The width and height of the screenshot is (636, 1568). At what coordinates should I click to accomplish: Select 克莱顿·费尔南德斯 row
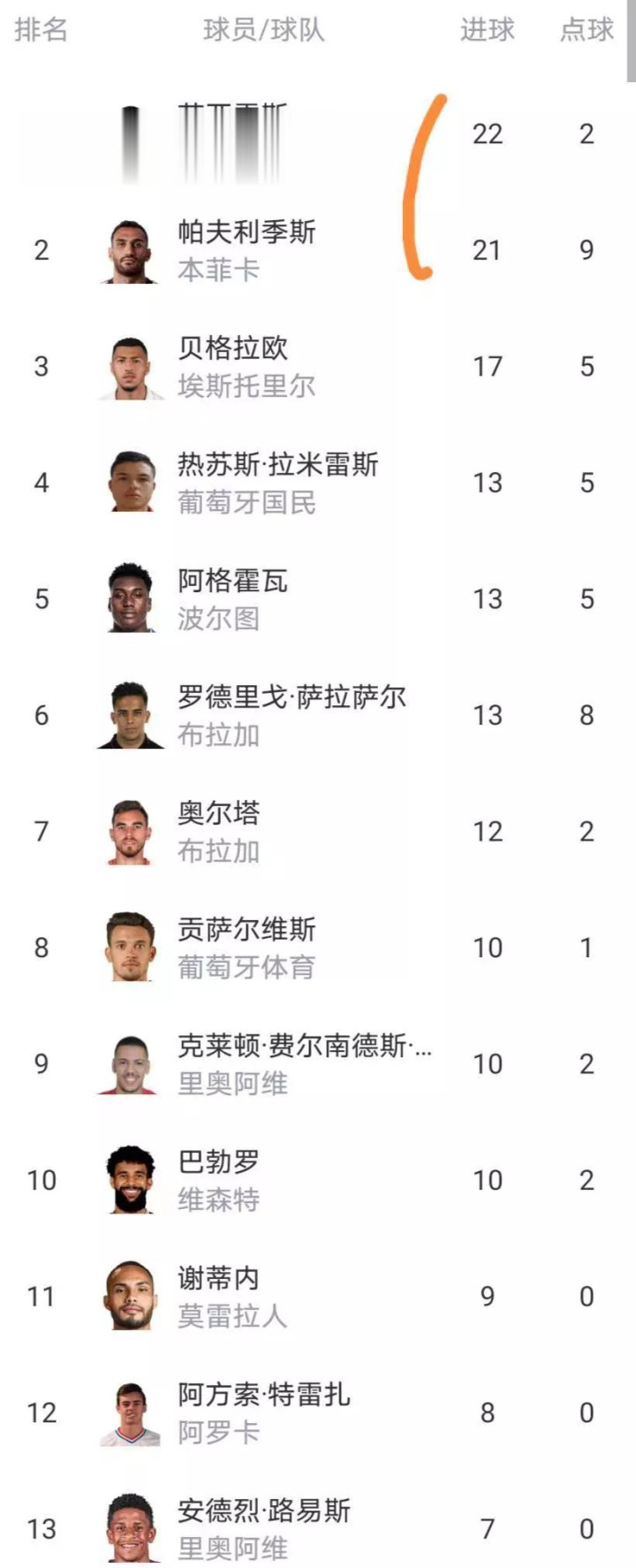coord(318,1064)
